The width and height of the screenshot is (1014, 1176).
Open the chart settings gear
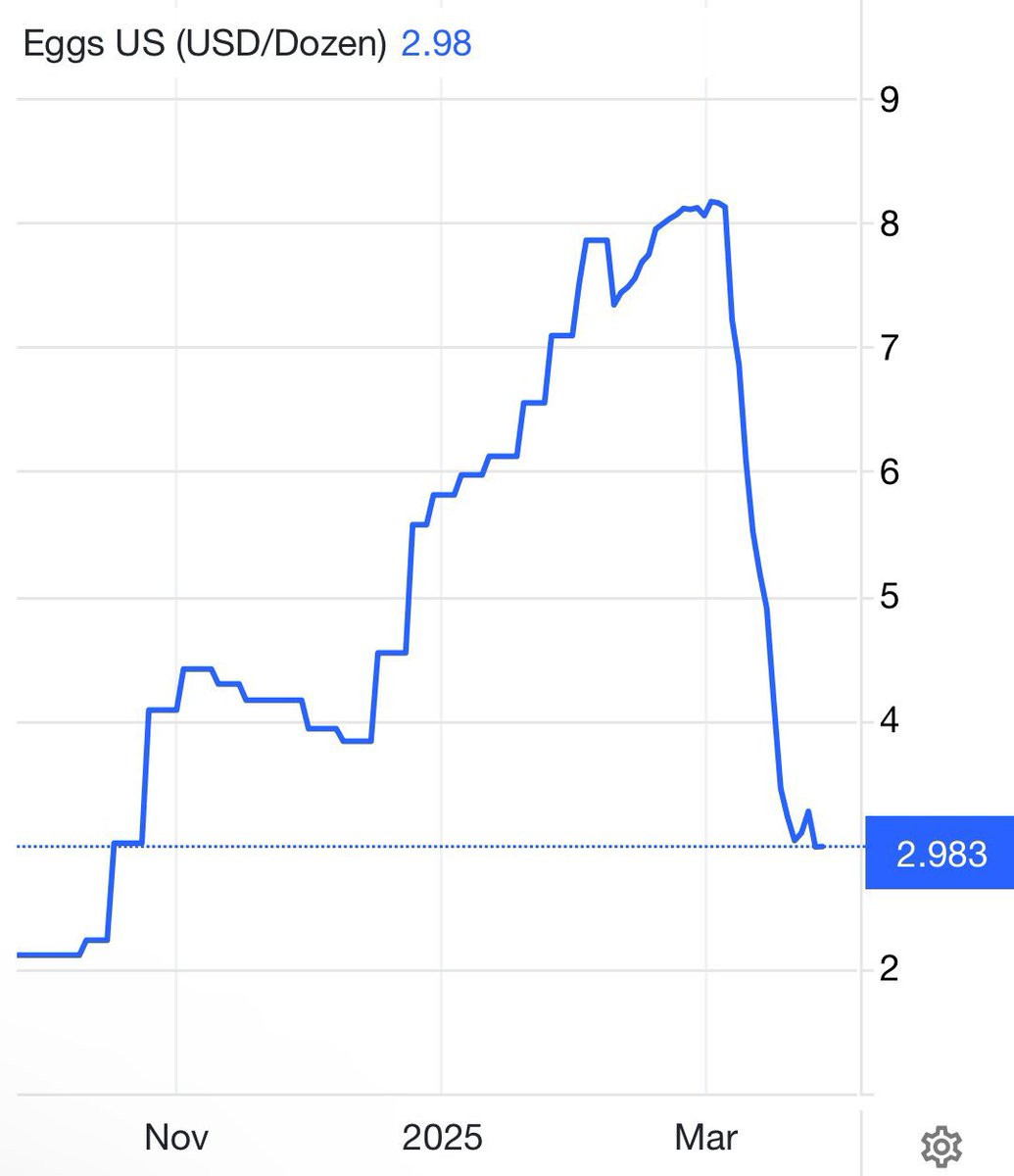942,1145
